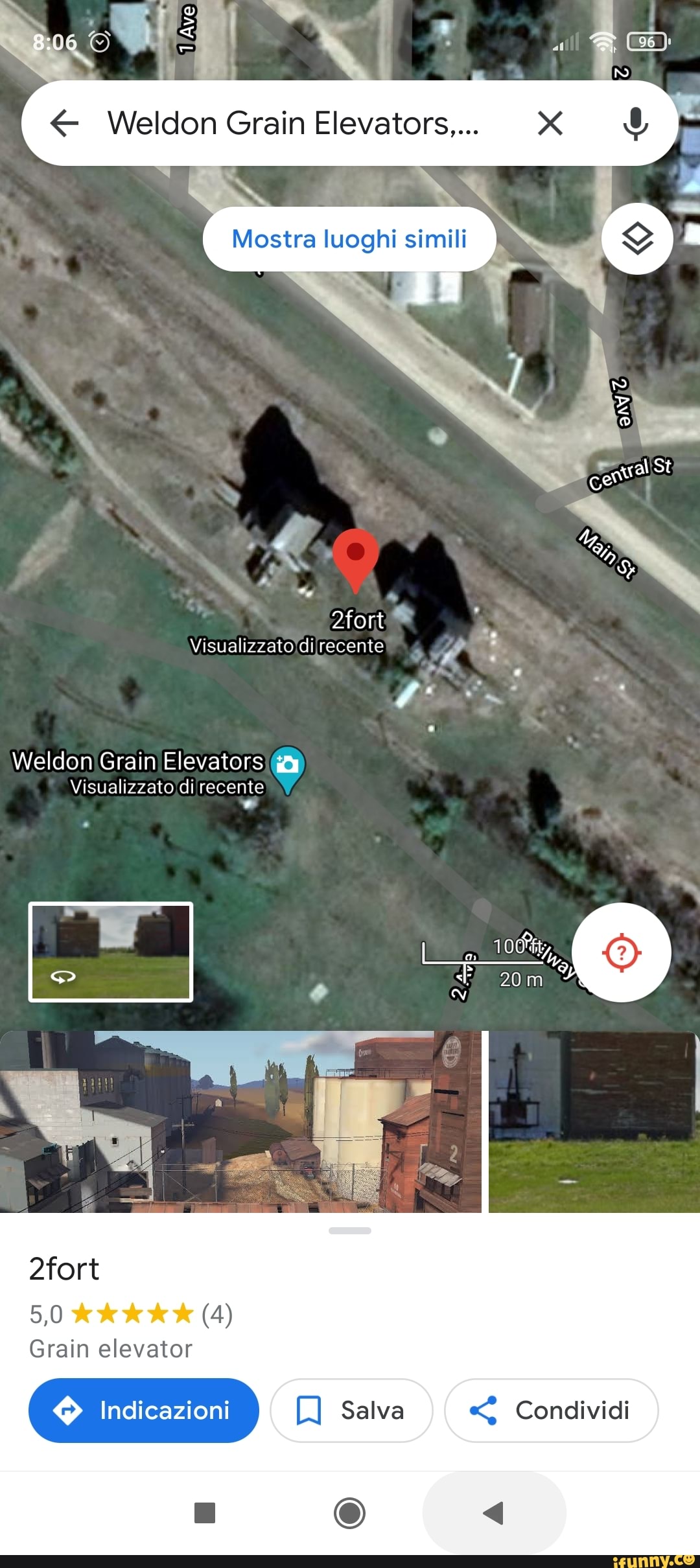Go back using the search bar arrow

65,123
